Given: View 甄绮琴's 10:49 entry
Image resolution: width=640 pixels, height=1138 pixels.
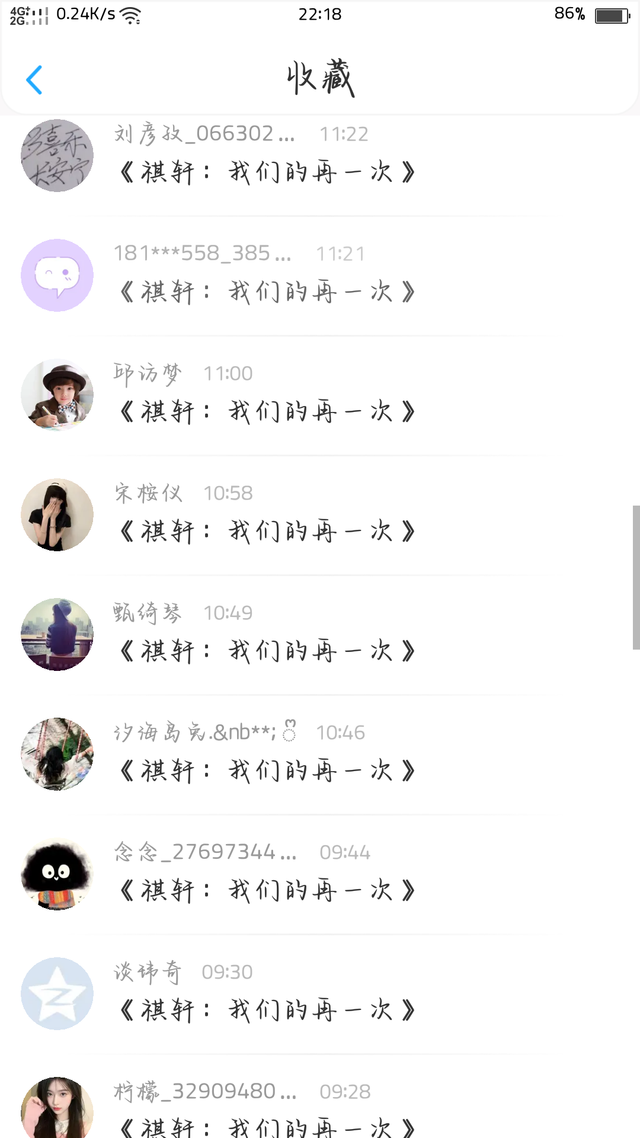Looking at the screenshot, I should pyautogui.click(x=267, y=651).
